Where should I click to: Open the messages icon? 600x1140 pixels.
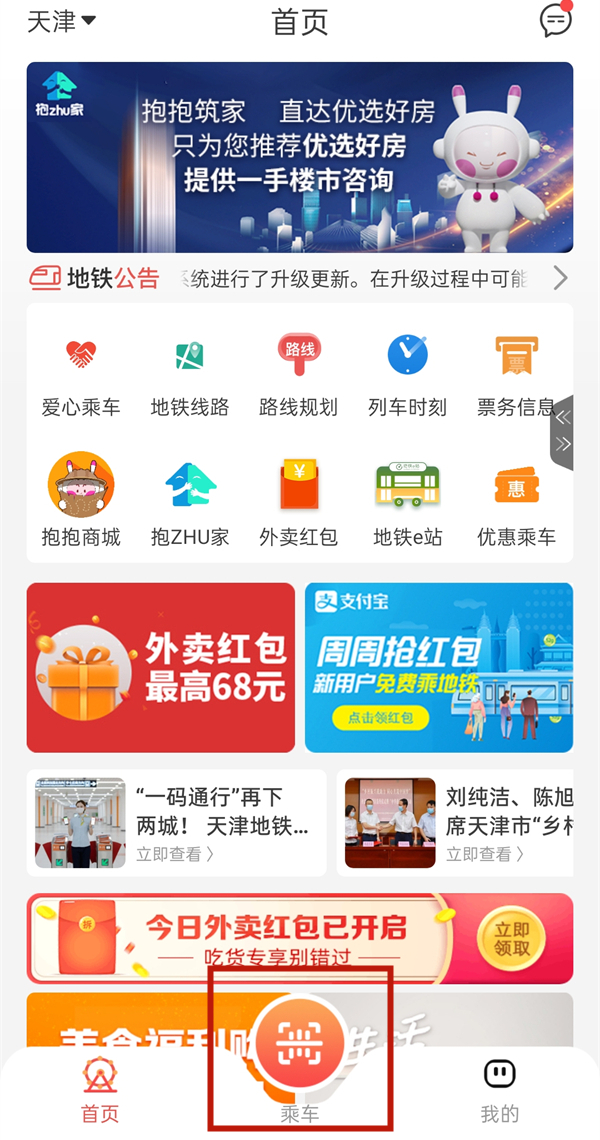click(555, 21)
